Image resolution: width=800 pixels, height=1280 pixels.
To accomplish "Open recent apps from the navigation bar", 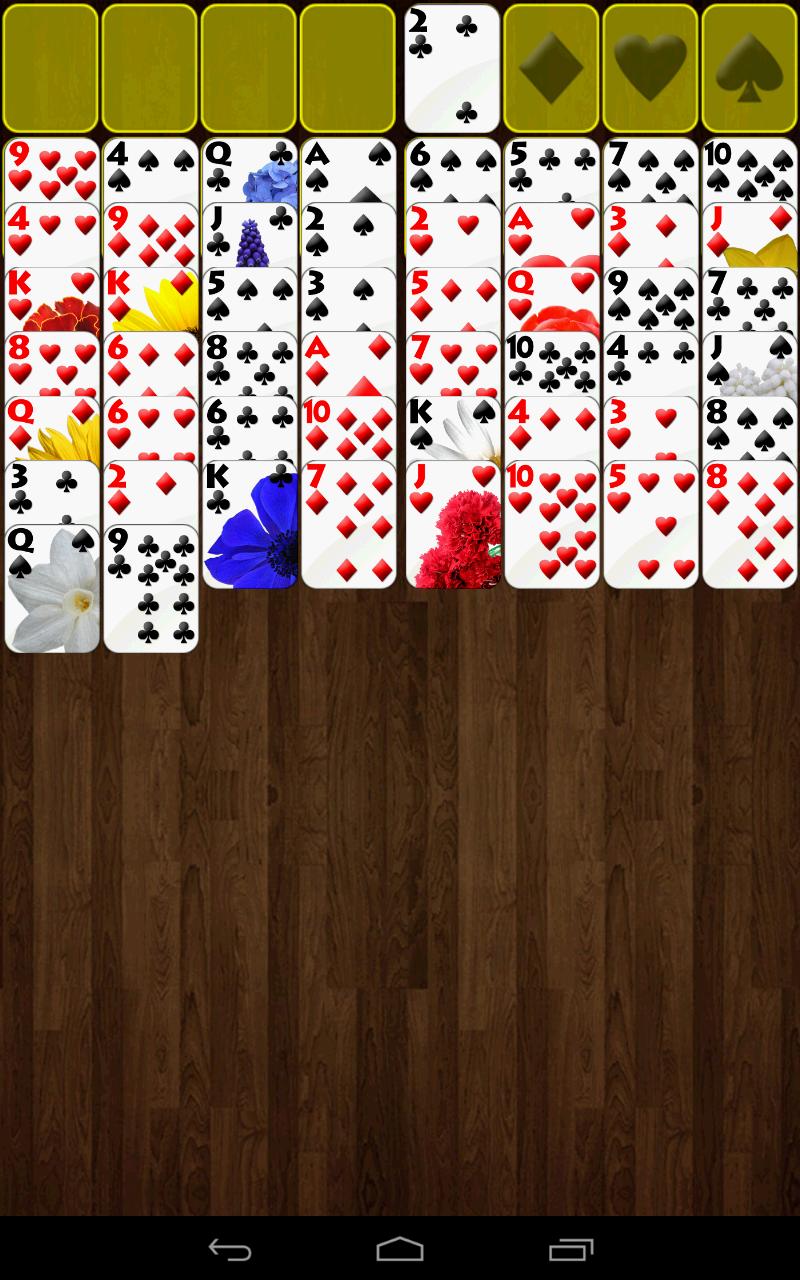I will (x=571, y=1249).
